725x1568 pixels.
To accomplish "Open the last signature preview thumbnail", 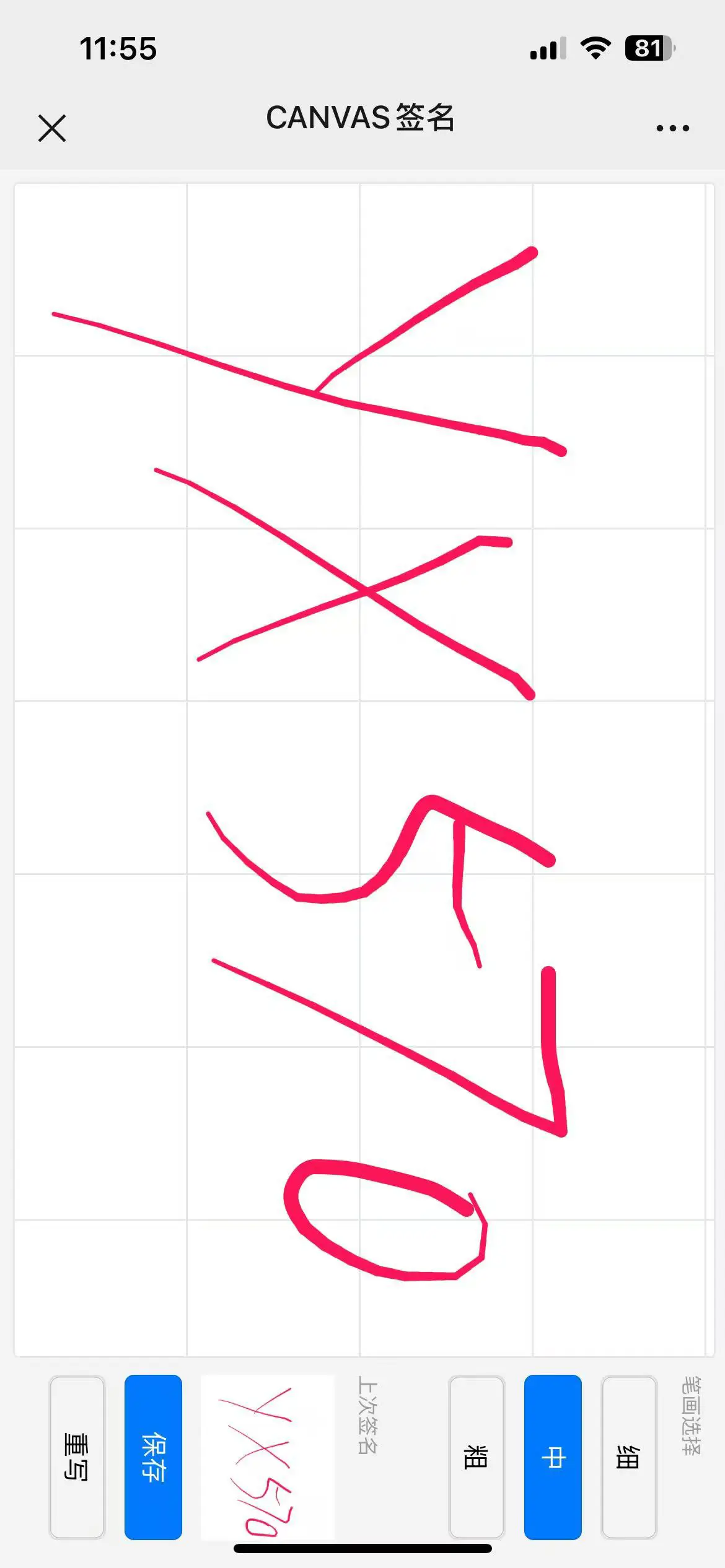I will click(267, 1457).
